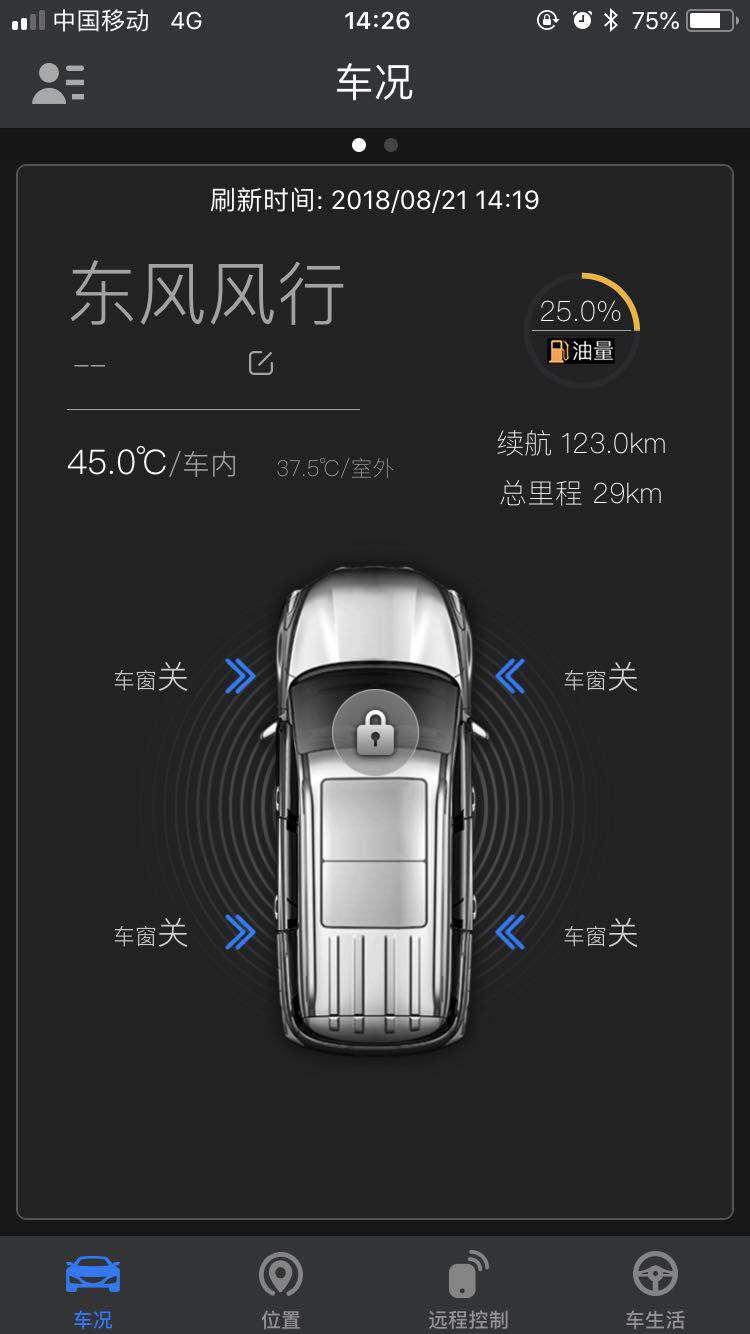Open the 远程控制 tab
Screen dimensions: 750x1334
[x=468, y=1290]
